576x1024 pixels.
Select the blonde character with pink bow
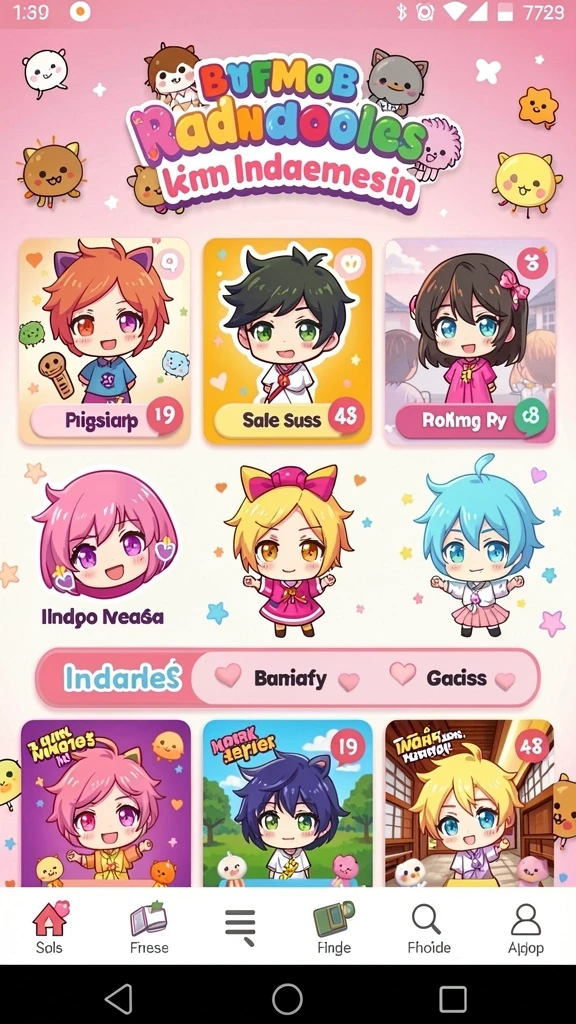click(288, 550)
